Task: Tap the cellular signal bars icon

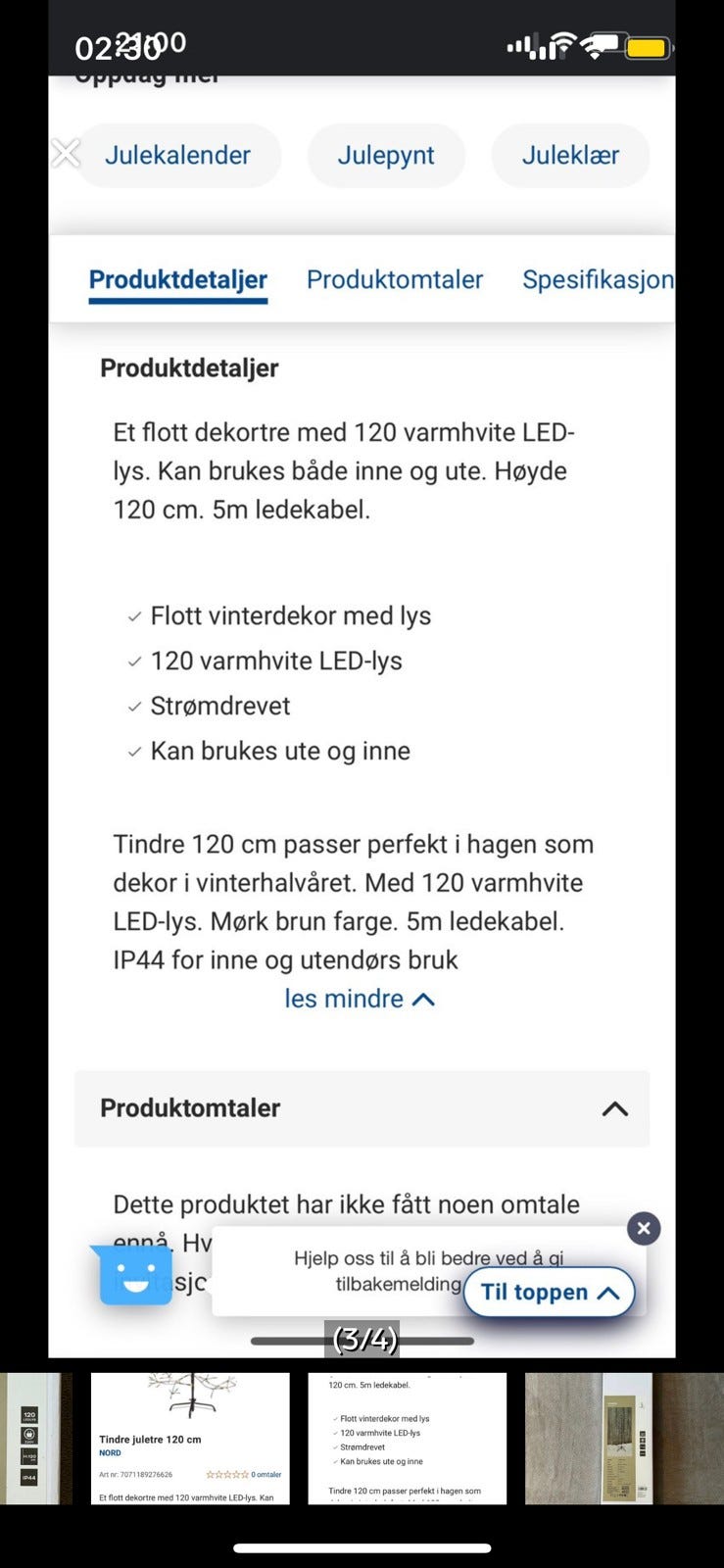Action: pyautogui.click(x=520, y=44)
